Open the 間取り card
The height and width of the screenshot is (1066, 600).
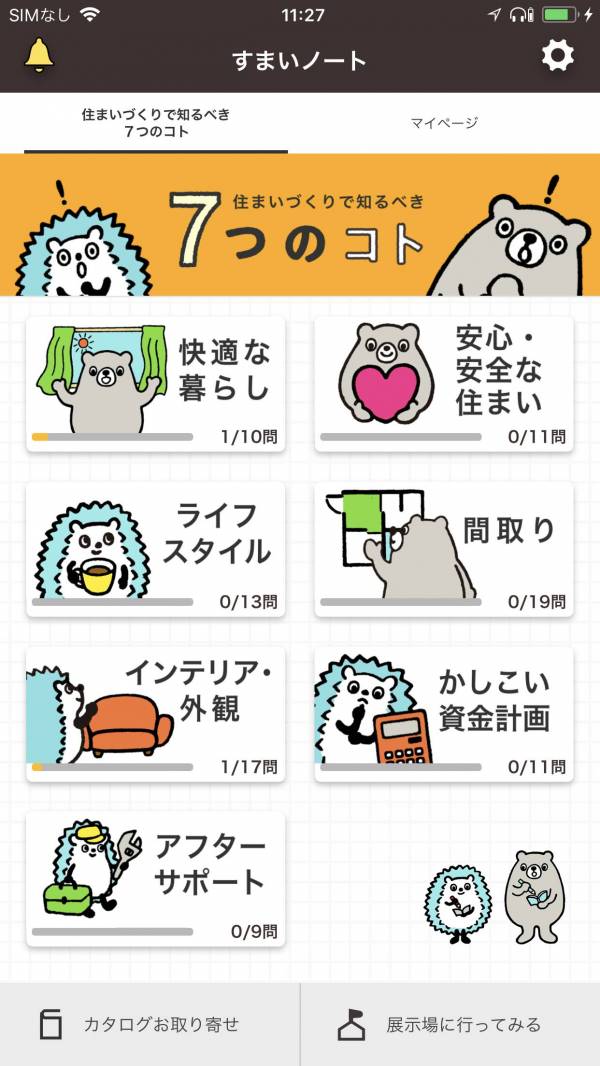click(x=444, y=549)
